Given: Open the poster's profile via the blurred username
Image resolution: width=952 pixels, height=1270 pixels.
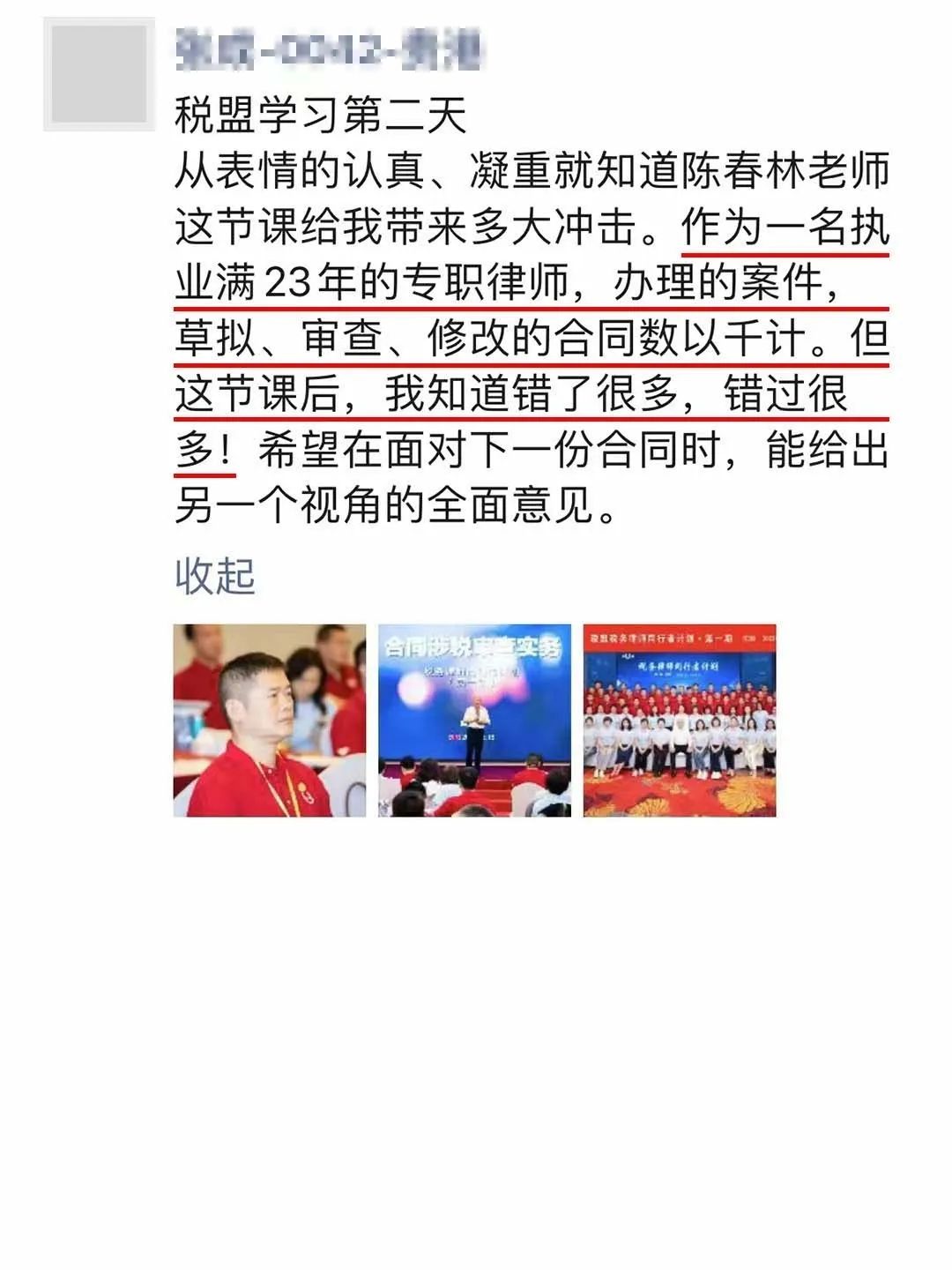Looking at the screenshot, I should [x=328, y=50].
